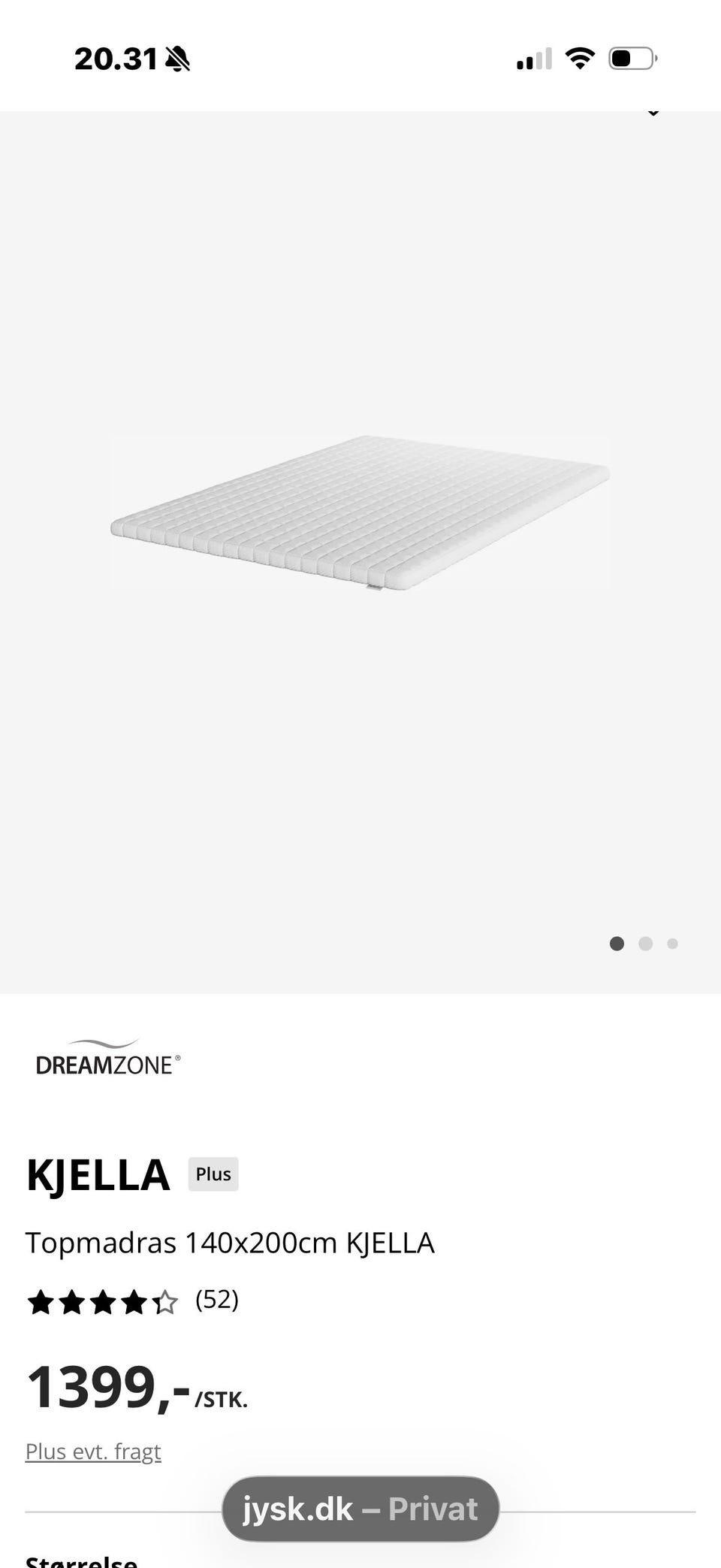721x1568 pixels.
Task: Open the mattress topper product image
Action: [360, 513]
